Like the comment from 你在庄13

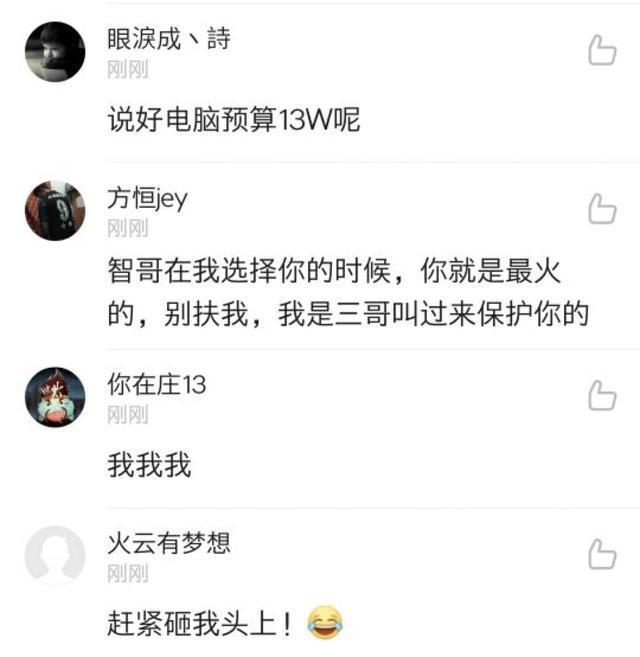point(601,395)
